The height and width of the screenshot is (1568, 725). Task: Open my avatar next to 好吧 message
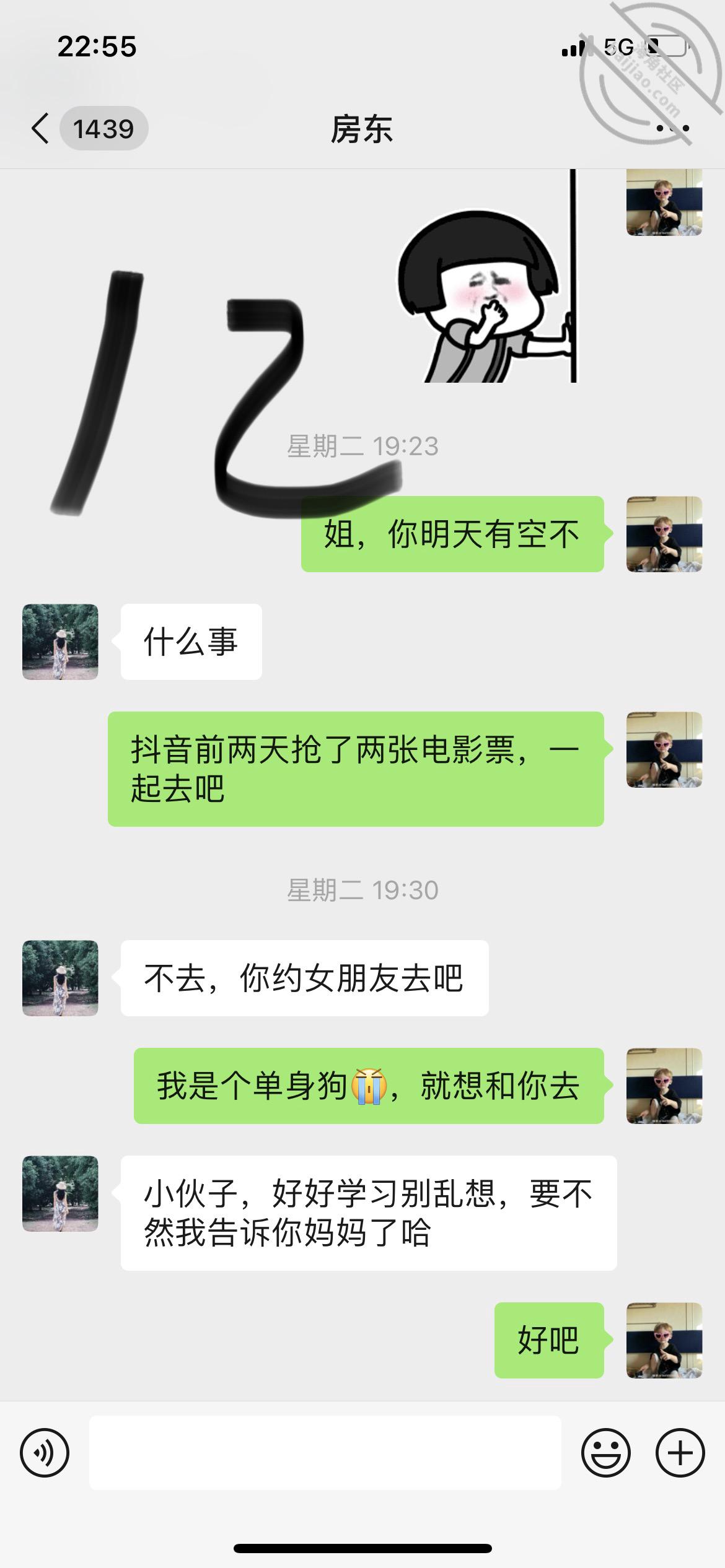click(664, 1340)
